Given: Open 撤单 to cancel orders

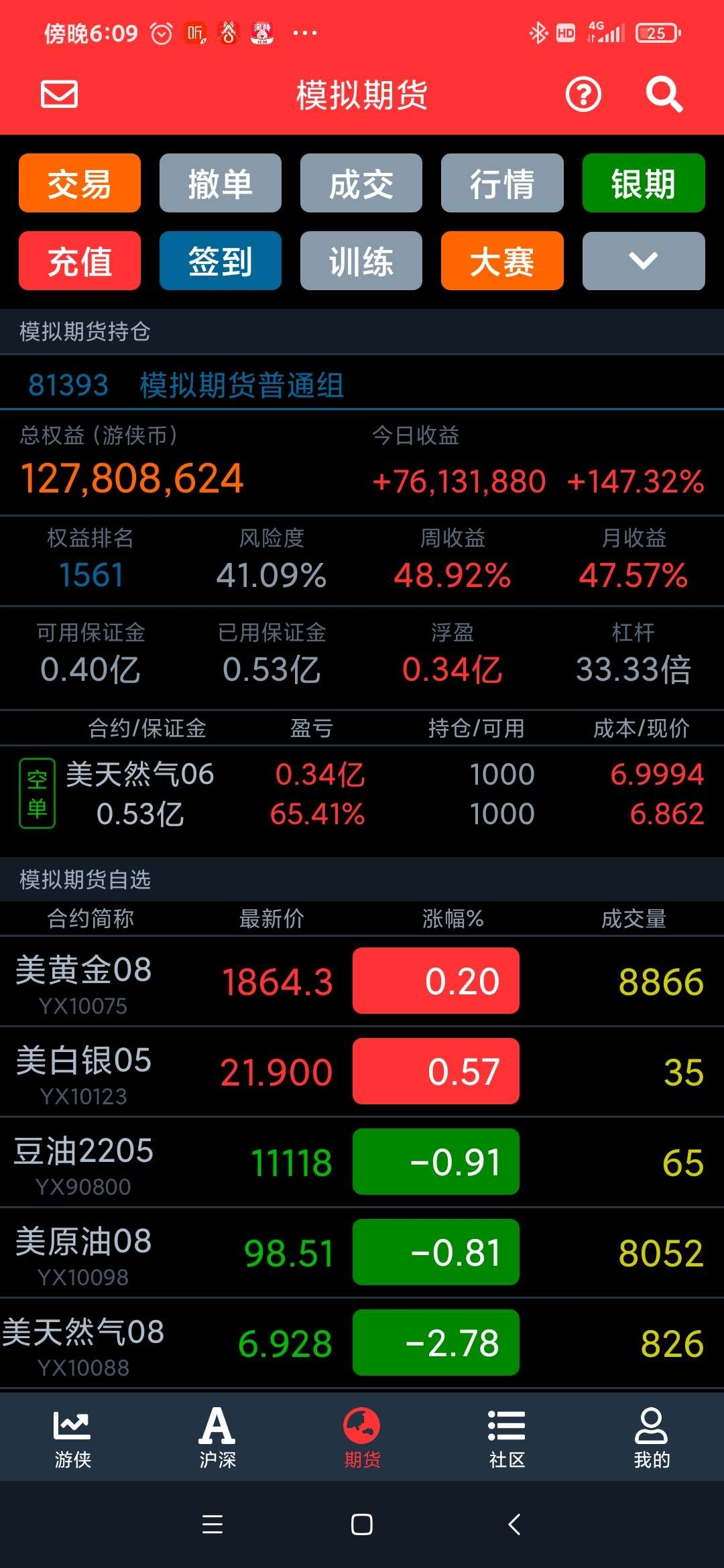Looking at the screenshot, I should [x=221, y=183].
